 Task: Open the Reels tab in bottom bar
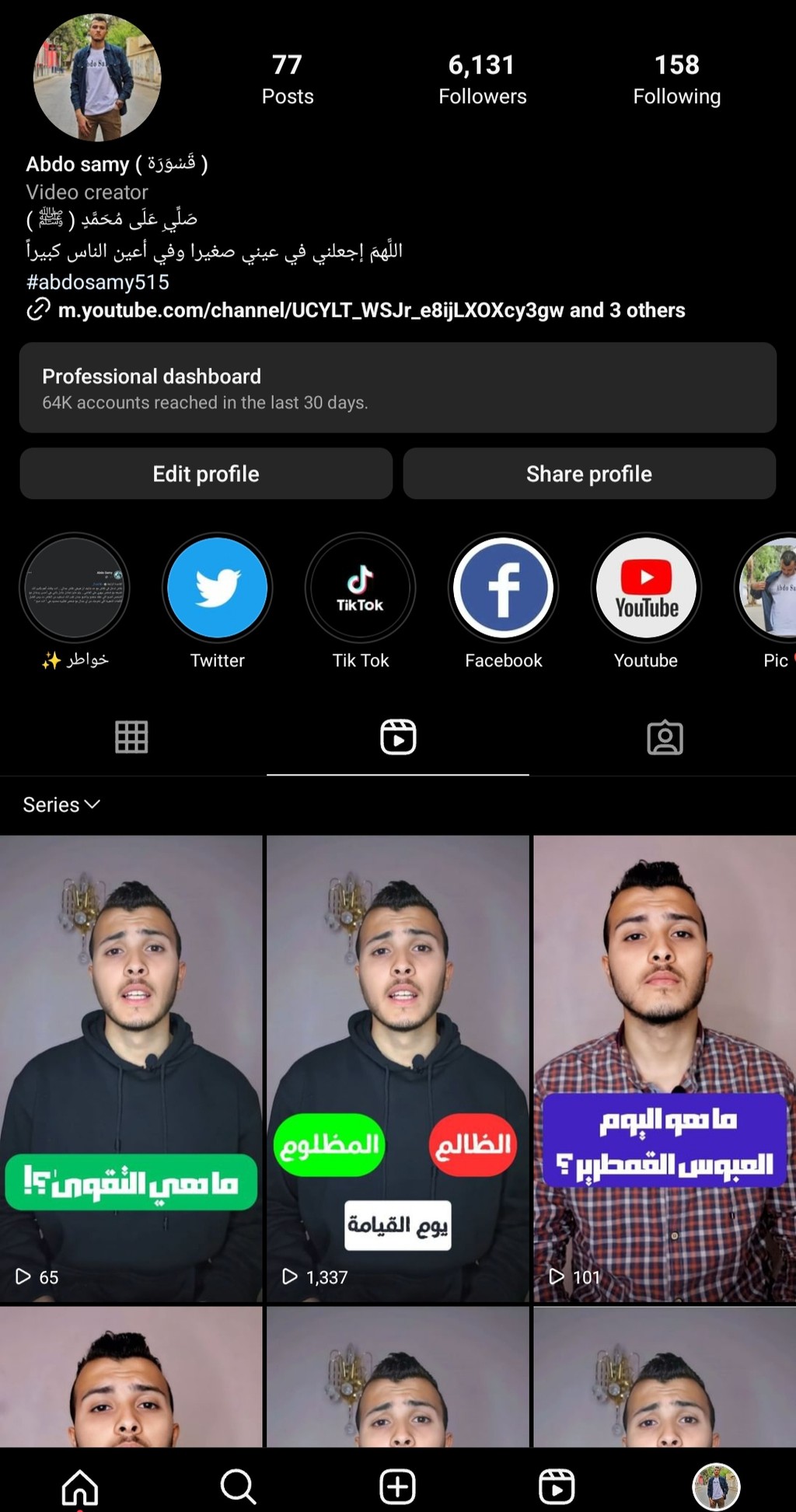pyautogui.click(x=557, y=1487)
